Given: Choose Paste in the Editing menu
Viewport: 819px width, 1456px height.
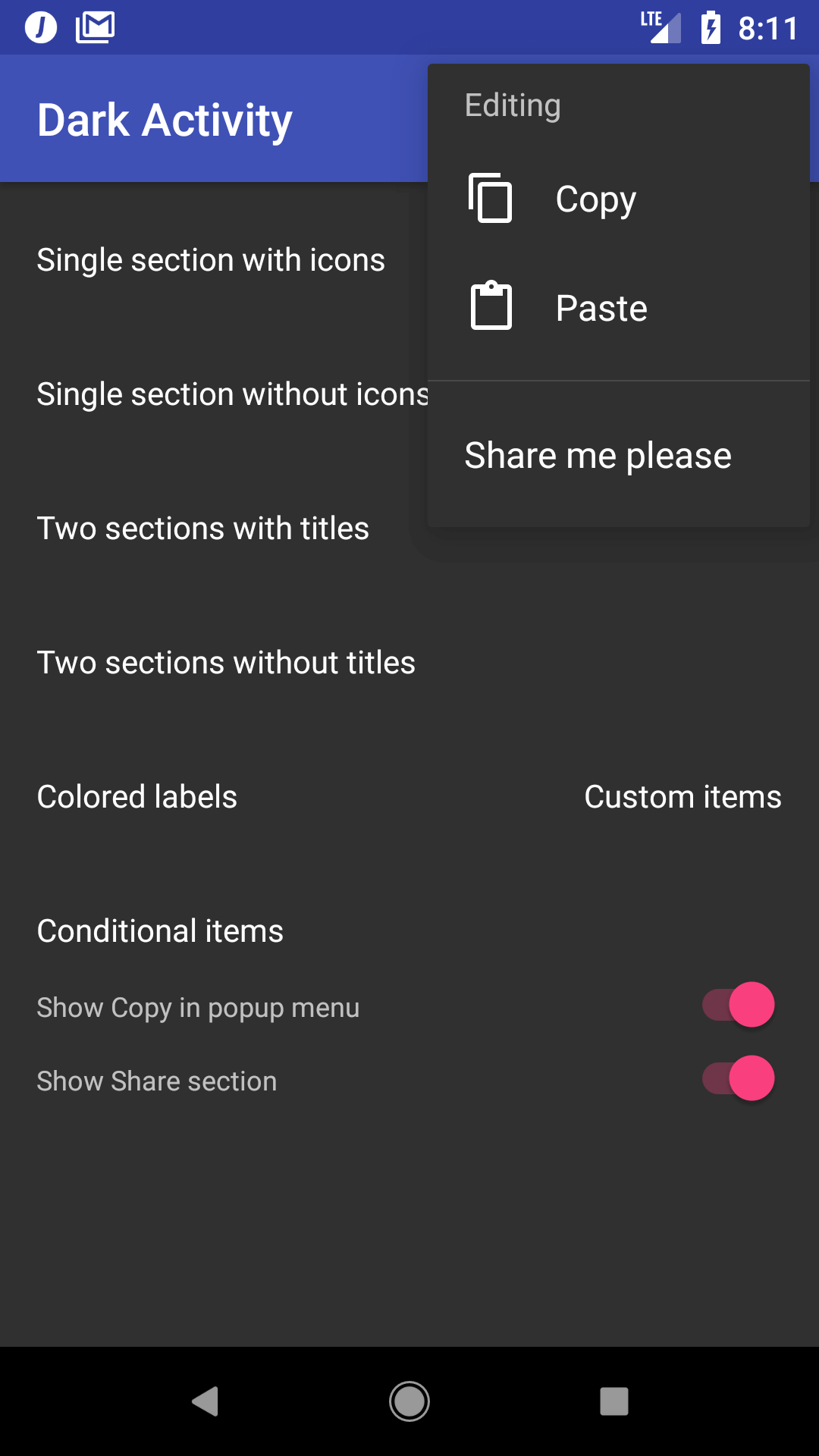Looking at the screenshot, I should pos(619,309).
